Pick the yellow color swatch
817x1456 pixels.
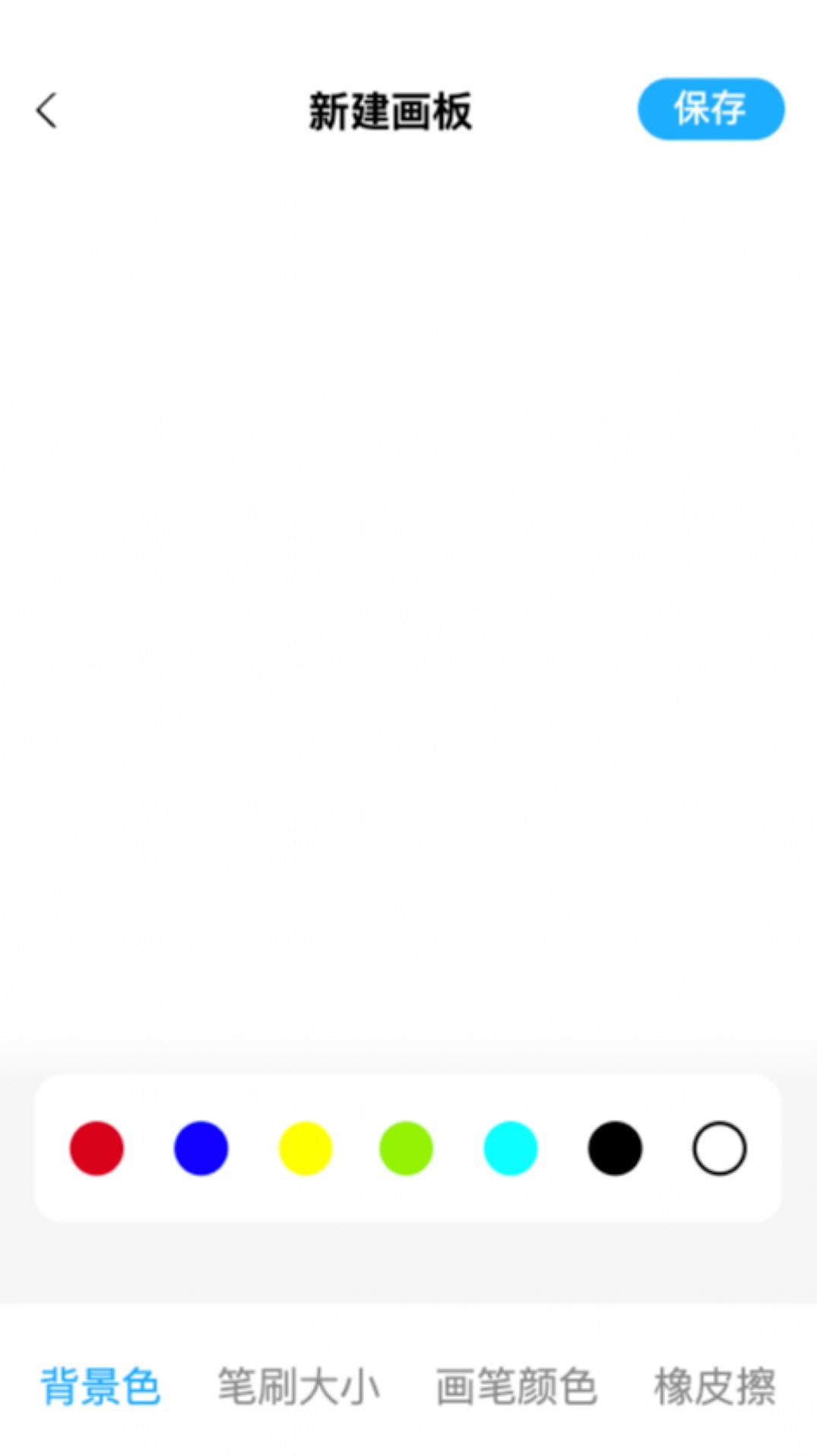pos(306,1148)
